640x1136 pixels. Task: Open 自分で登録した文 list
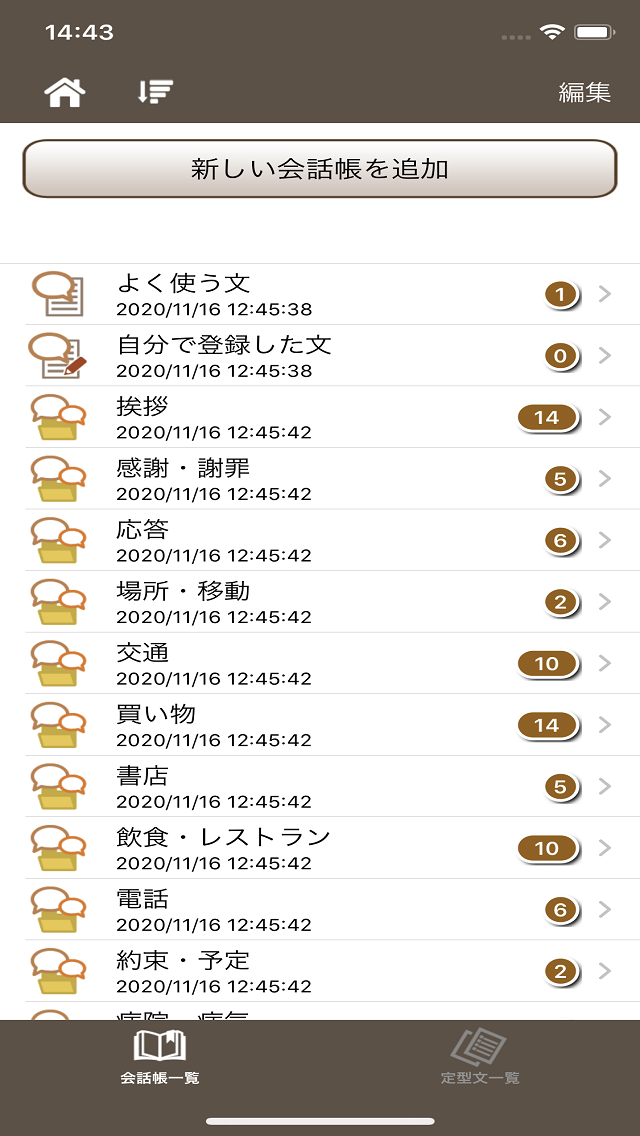pos(320,356)
